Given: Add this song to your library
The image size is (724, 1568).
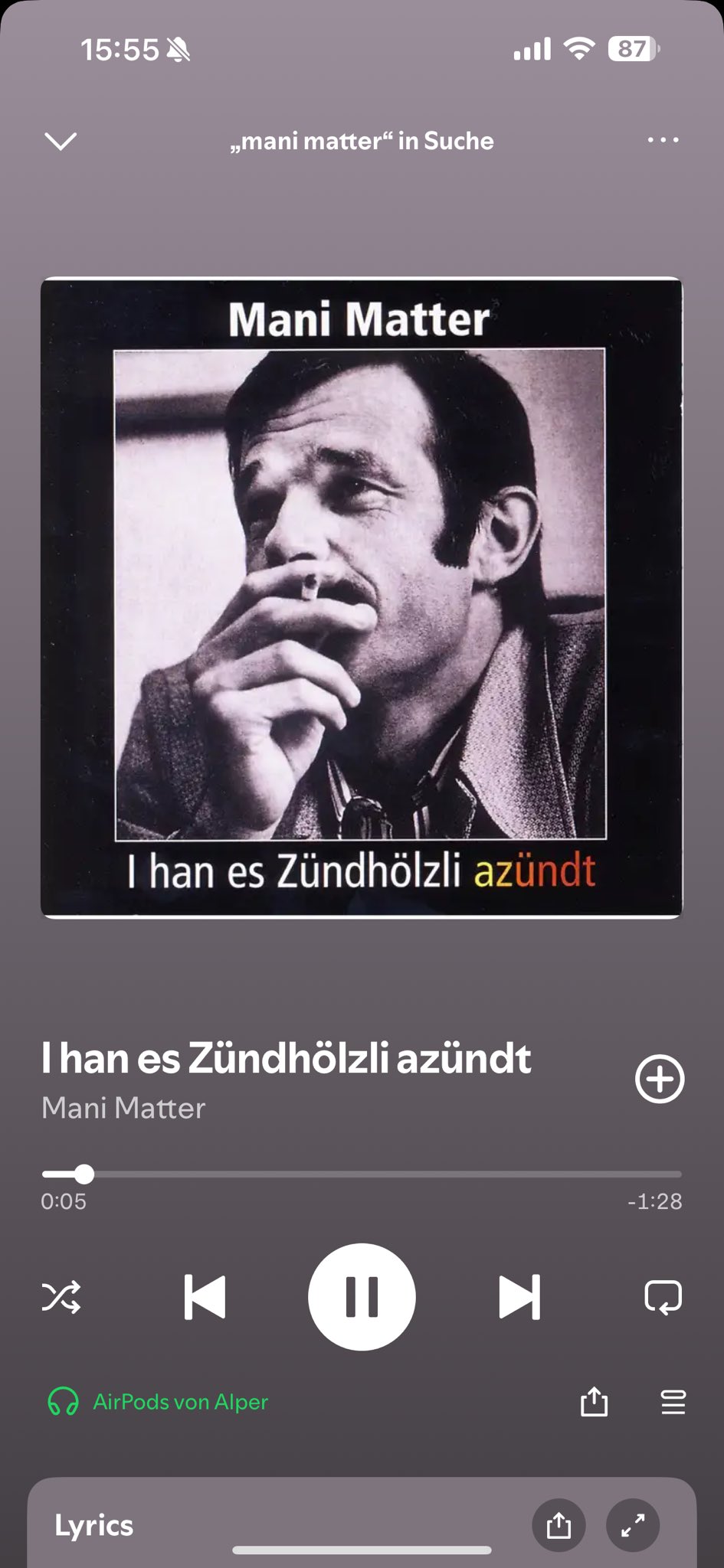Looking at the screenshot, I should [659, 1079].
